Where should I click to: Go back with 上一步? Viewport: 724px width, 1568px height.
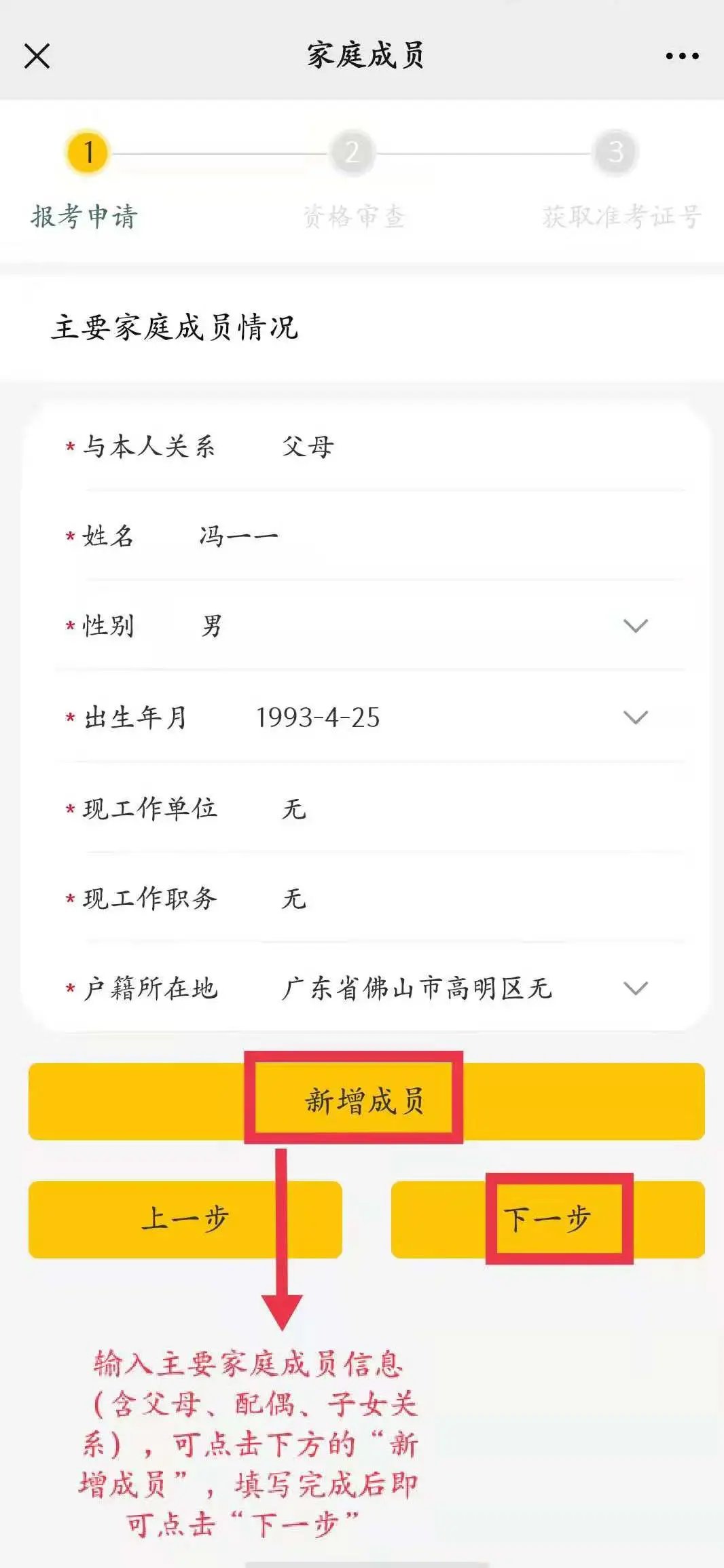[185, 1219]
